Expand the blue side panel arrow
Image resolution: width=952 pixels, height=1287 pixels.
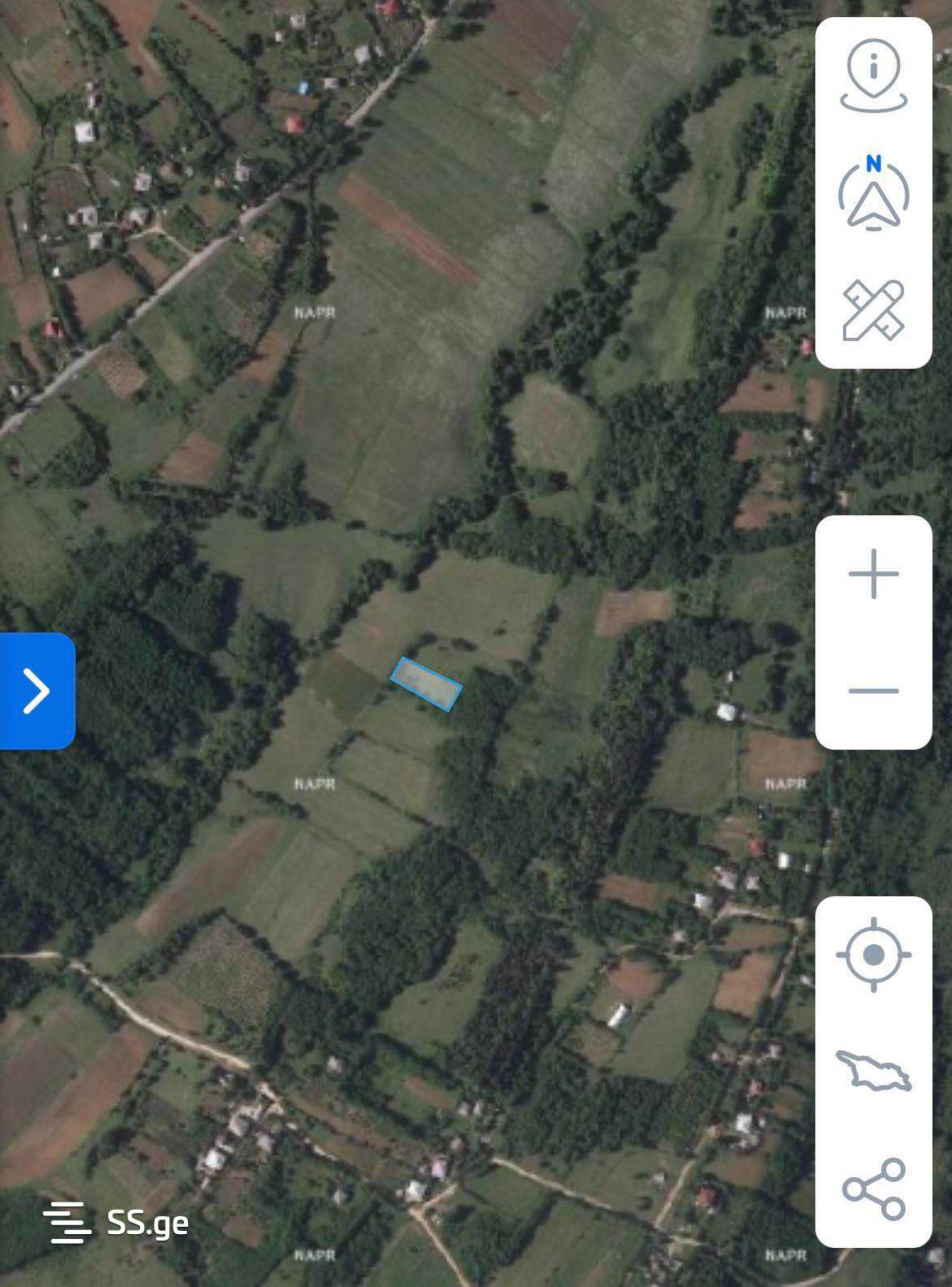pyautogui.click(x=37, y=690)
